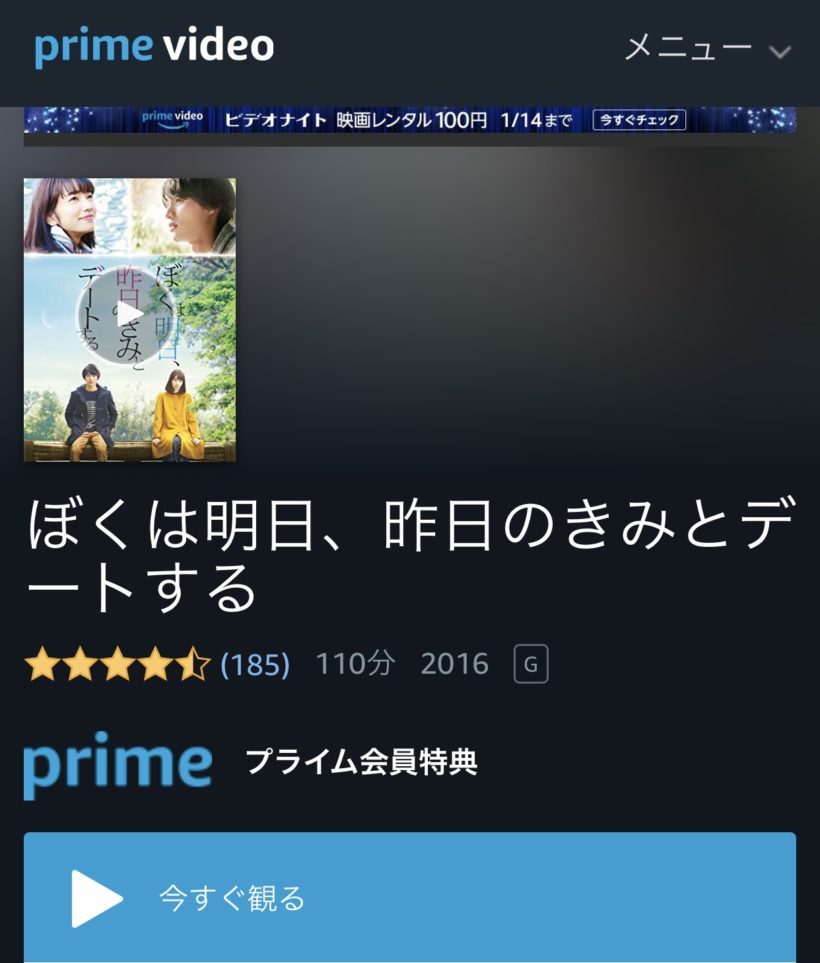Go to the Prime Video home logo

click(154, 47)
